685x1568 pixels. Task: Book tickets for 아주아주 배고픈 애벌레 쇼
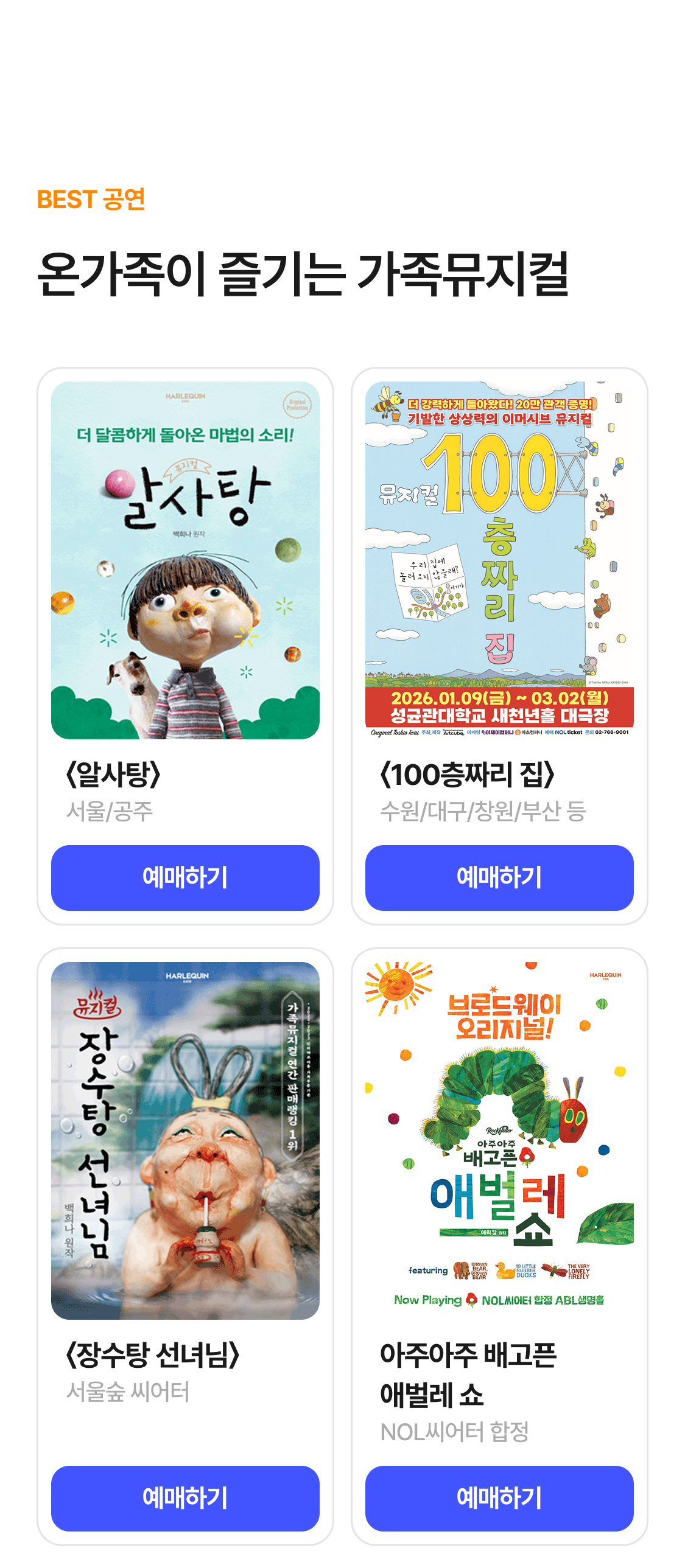click(x=499, y=1497)
